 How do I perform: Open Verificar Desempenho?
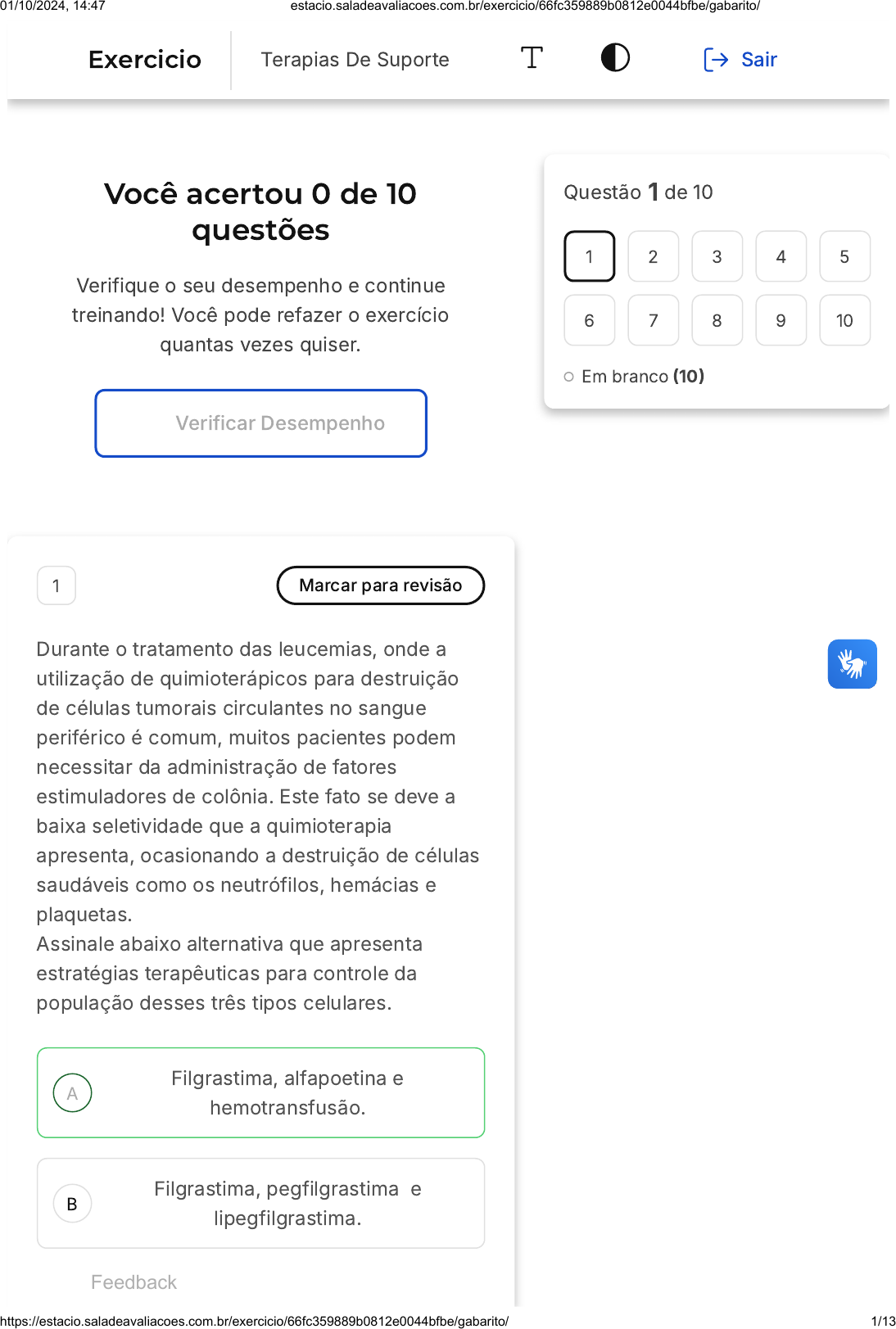260,423
